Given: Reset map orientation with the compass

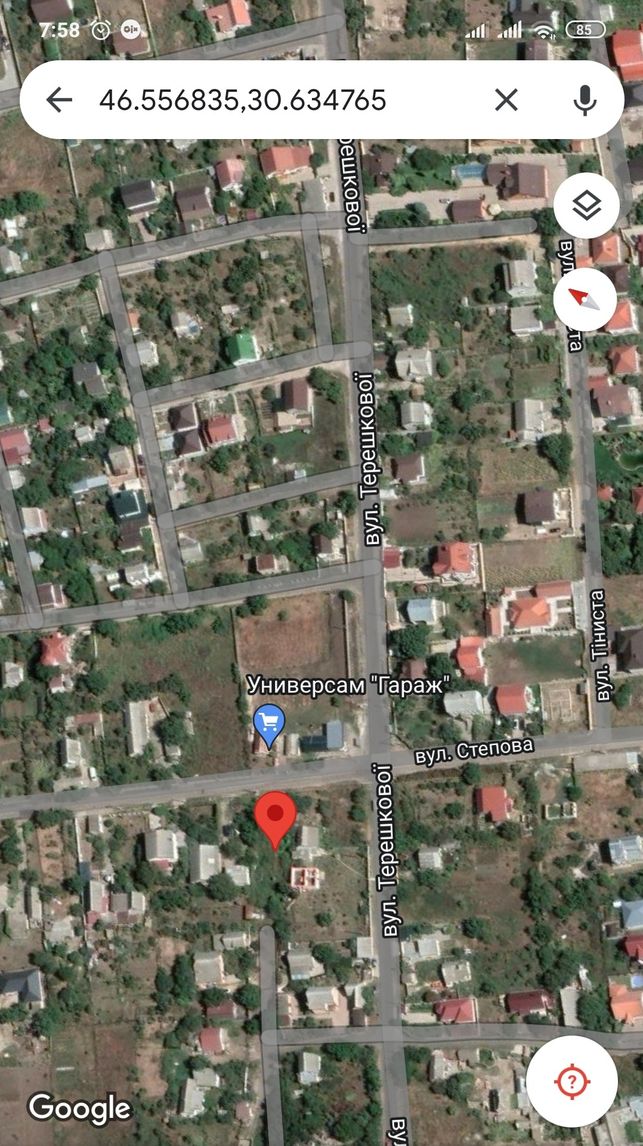Looking at the screenshot, I should coord(585,299).
